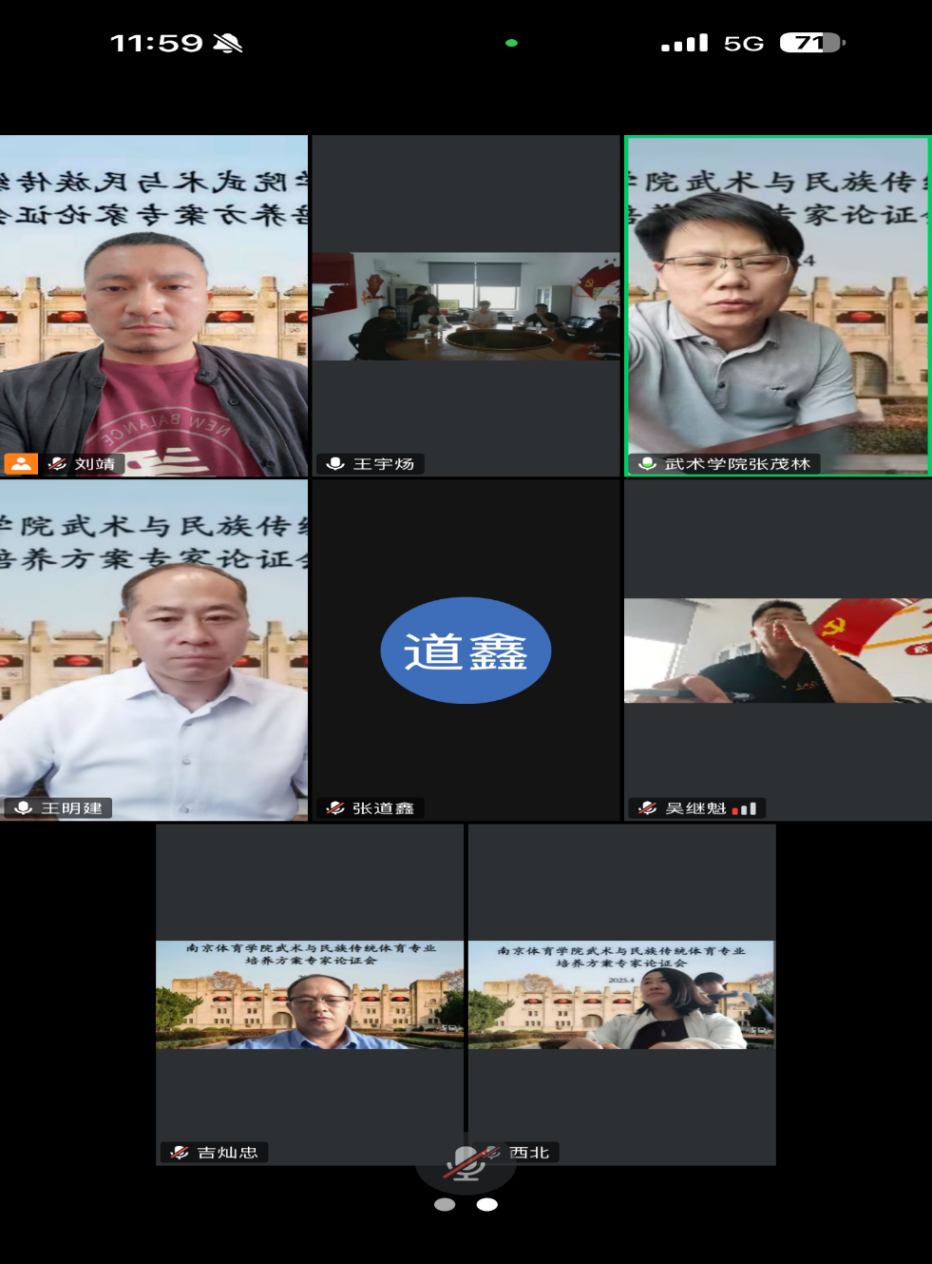Open 西北's video tile
This screenshot has height=1264, width=932.
(621, 994)
